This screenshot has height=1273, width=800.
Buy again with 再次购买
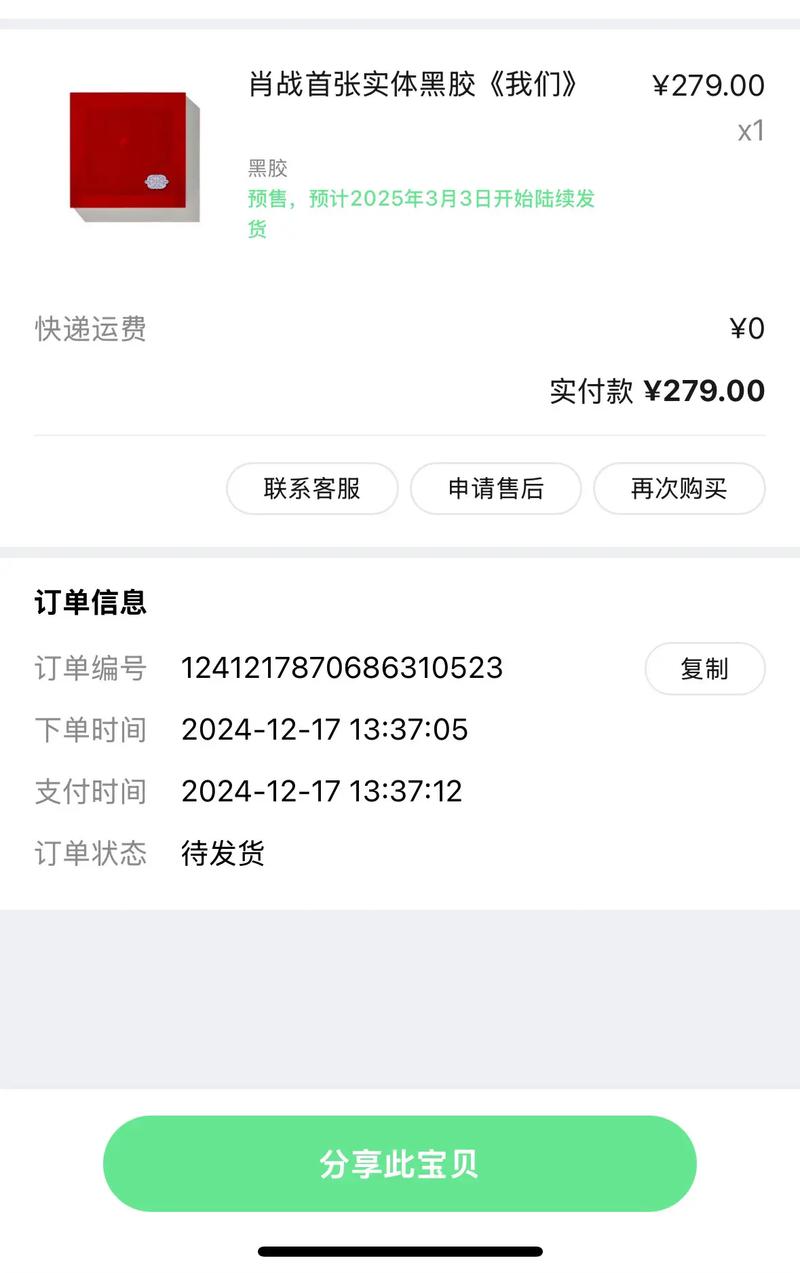click(679, 489)
